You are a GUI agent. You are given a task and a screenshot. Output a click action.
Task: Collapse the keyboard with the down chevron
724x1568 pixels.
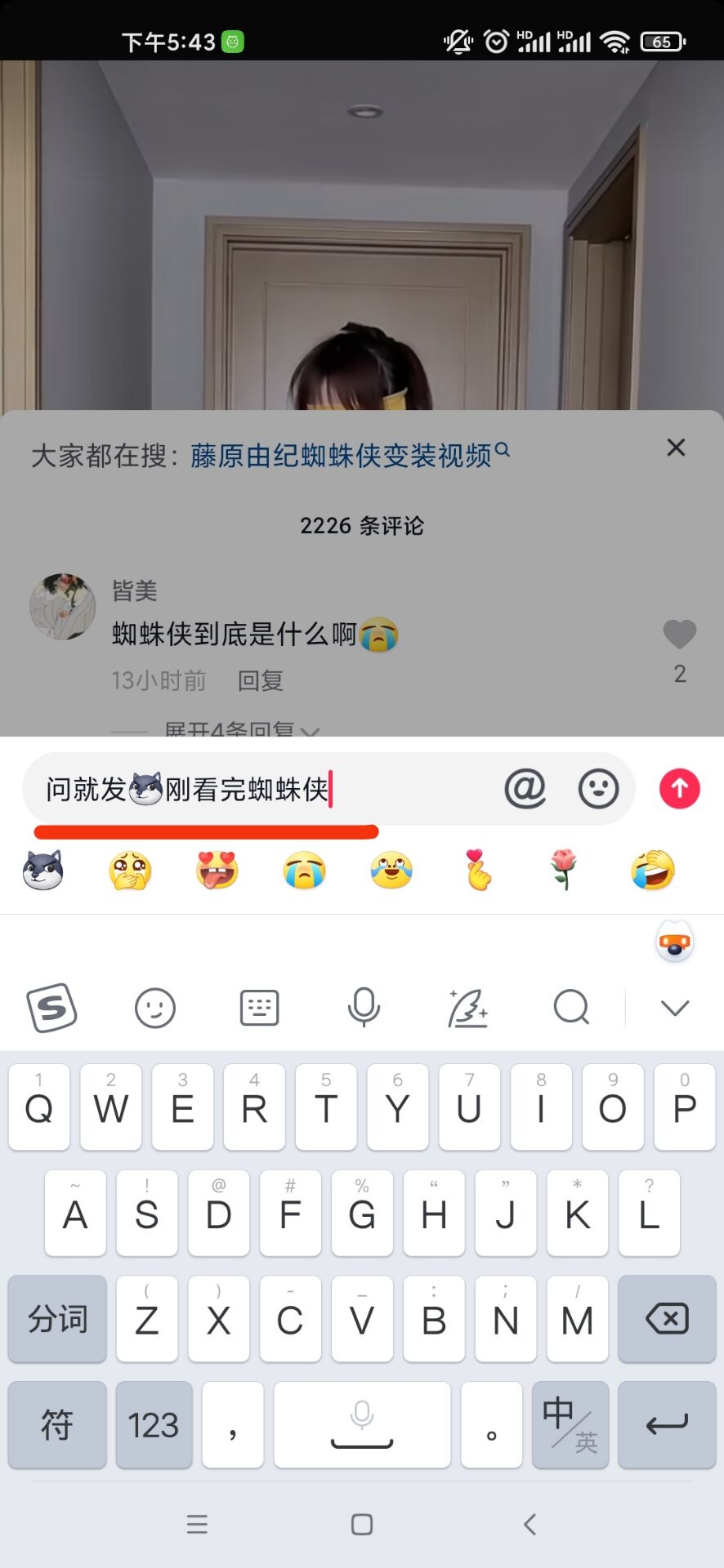click(674, 1008)
